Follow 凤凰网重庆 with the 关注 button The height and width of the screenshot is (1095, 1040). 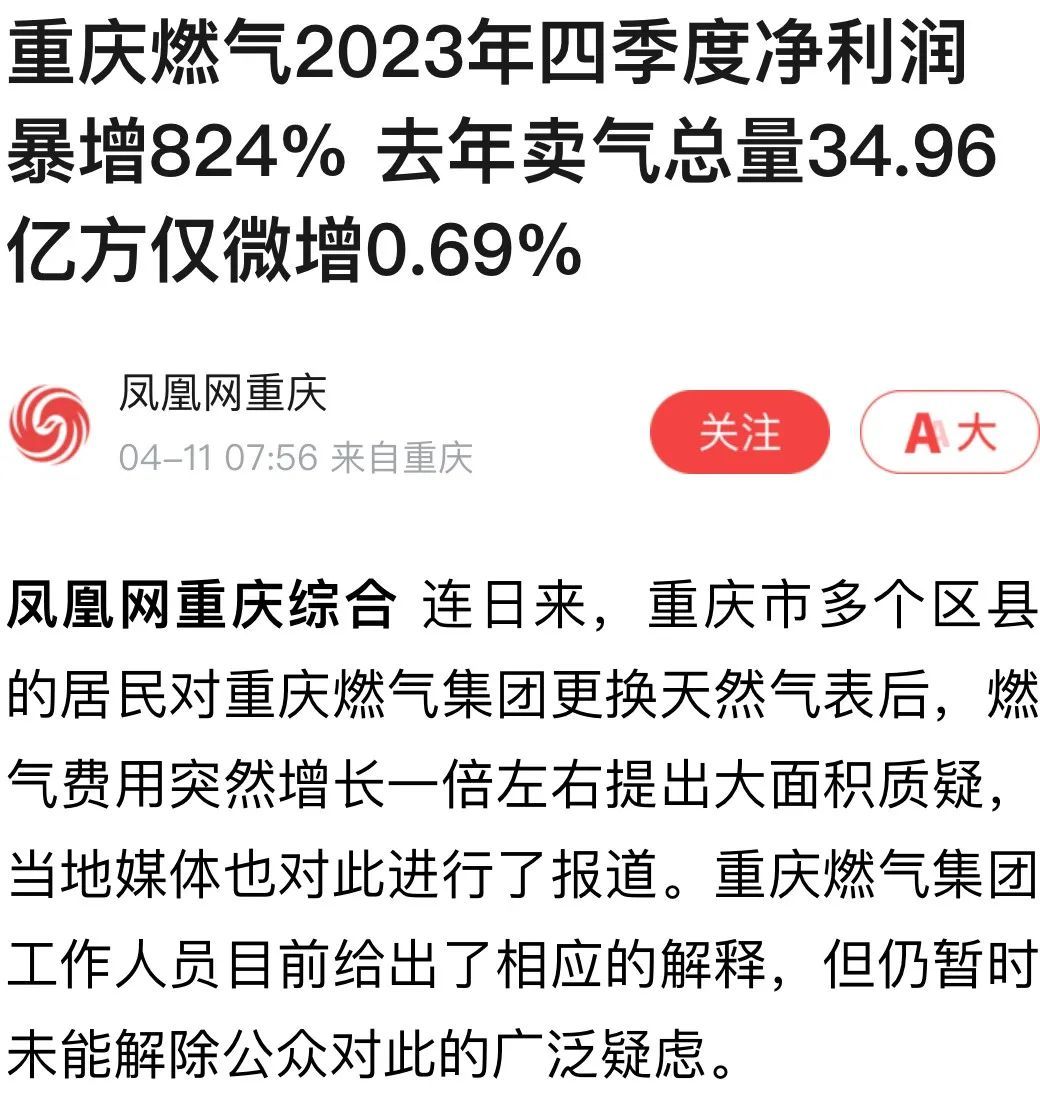(739, 432)
